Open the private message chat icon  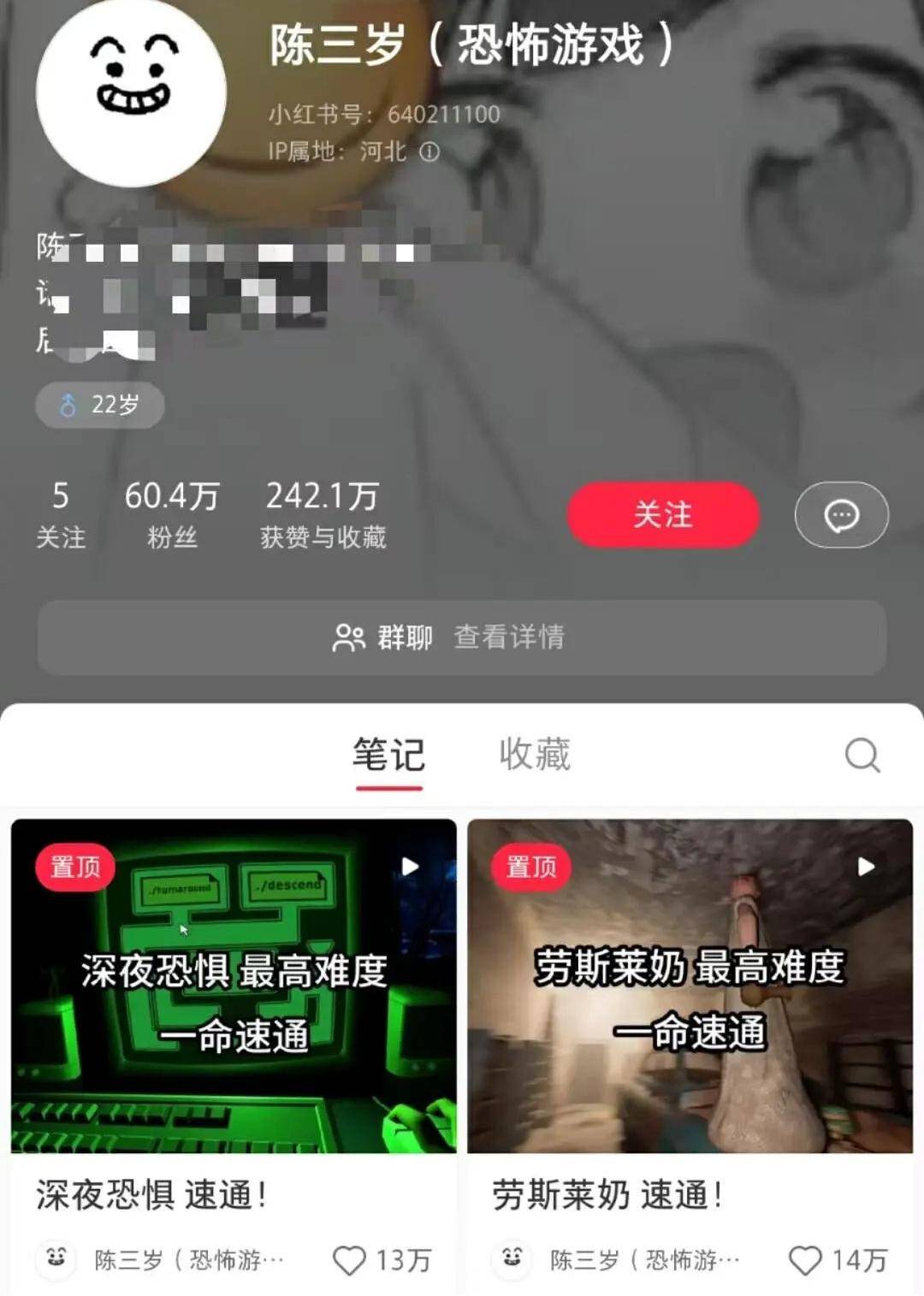(841, 515)
